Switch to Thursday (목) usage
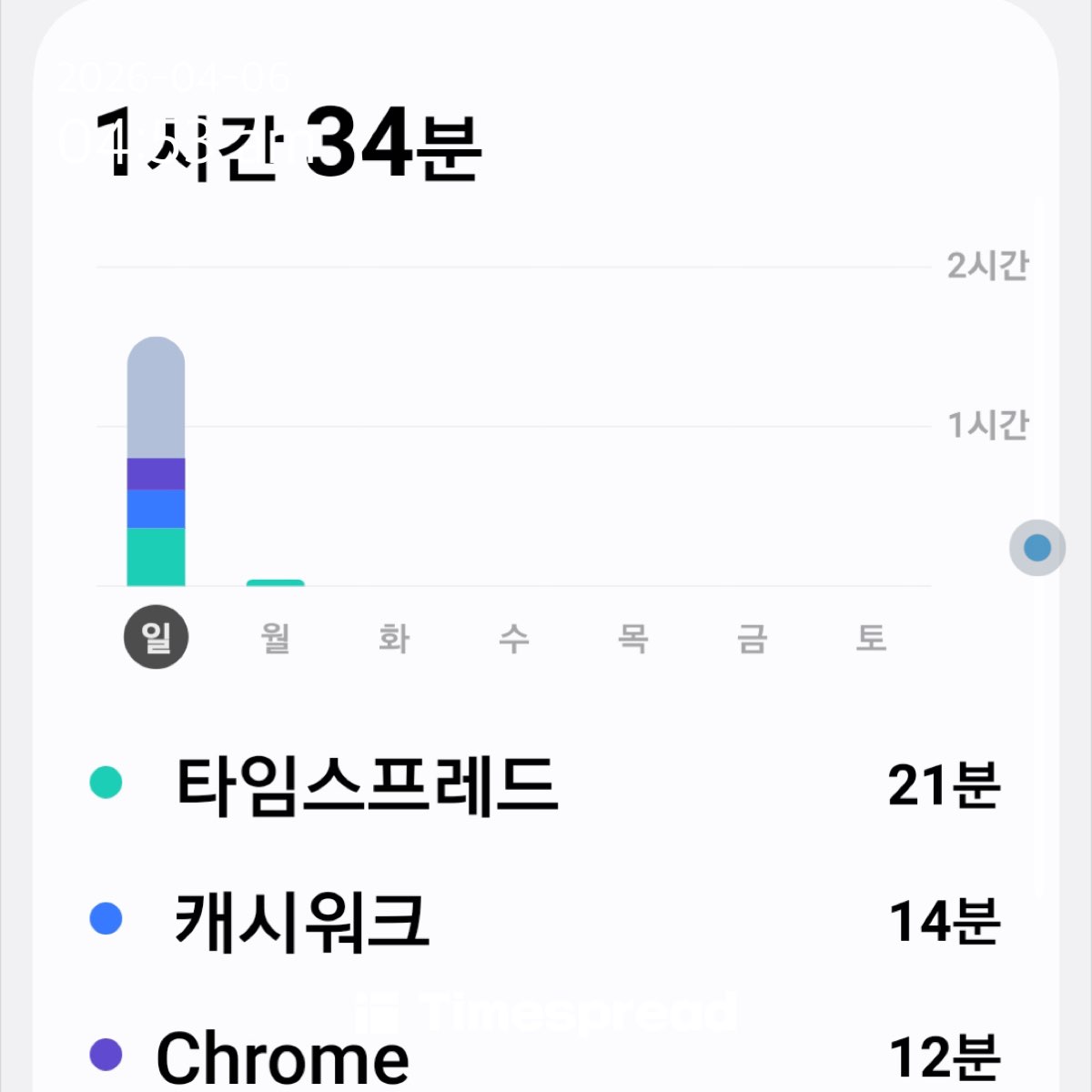 tap(632, 637)
